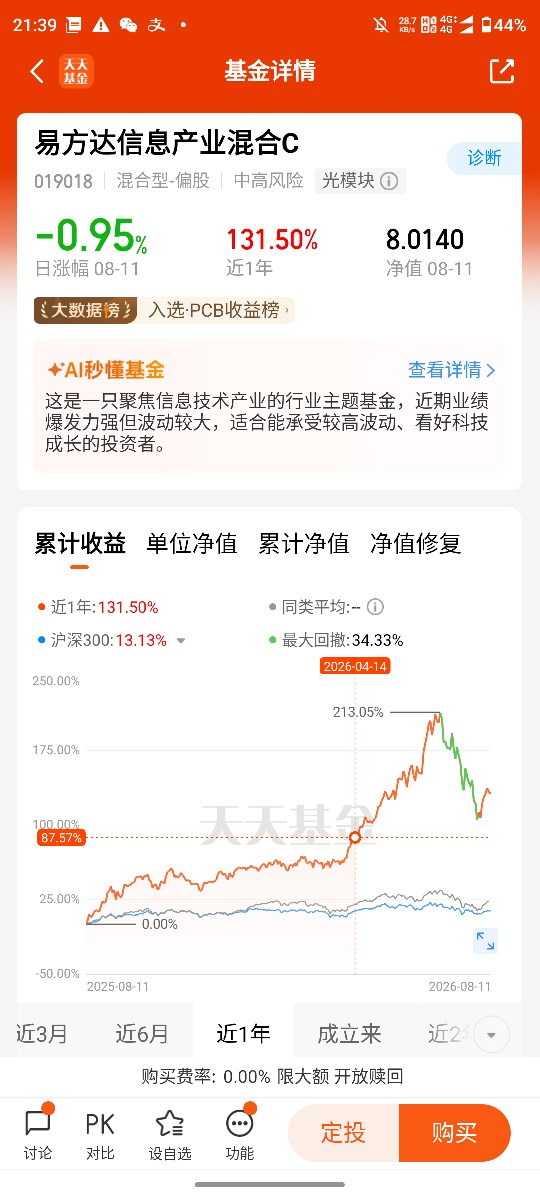Screen dimensions: 540x1200
Task: View AI fund details via 查看详情
Action: pos(452,370)
